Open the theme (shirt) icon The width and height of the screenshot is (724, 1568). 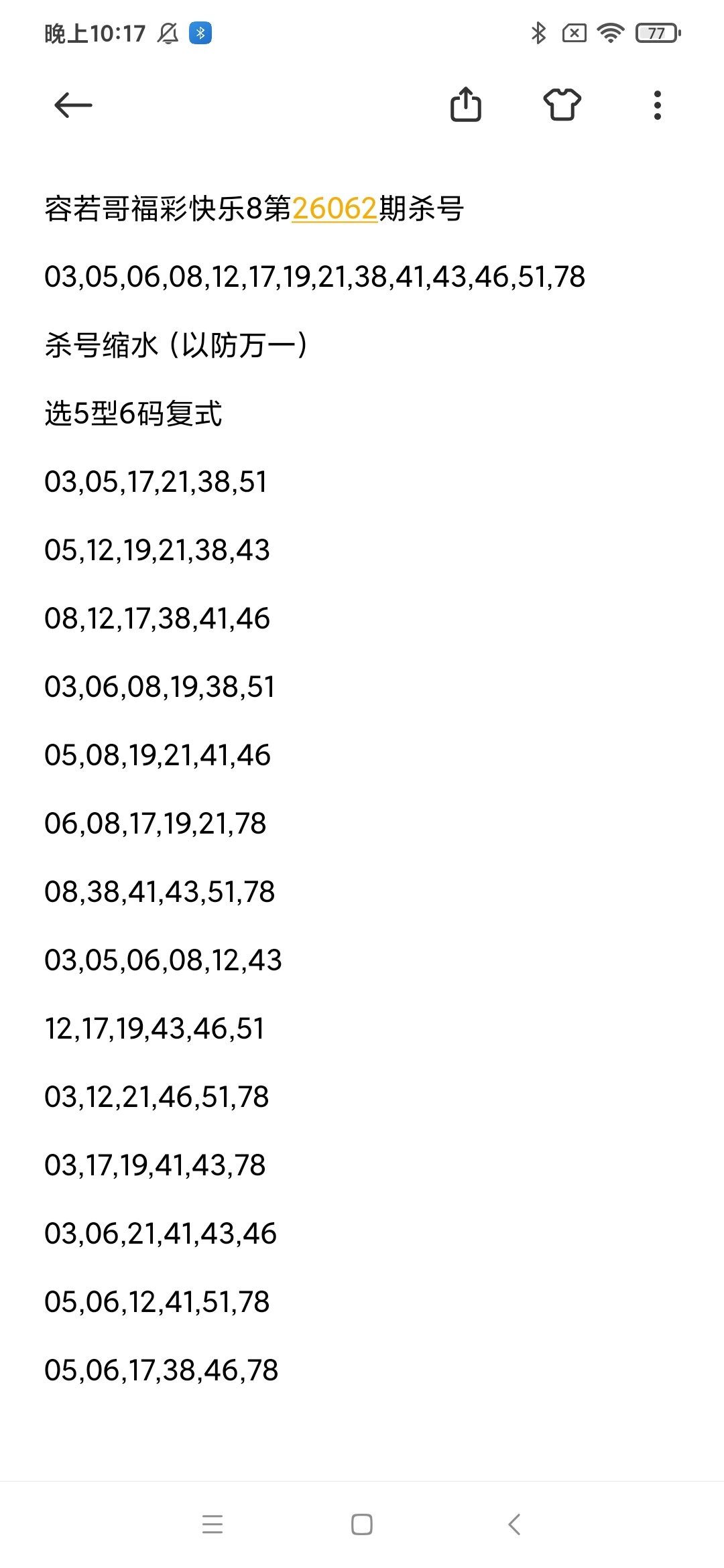click(562, 105)
